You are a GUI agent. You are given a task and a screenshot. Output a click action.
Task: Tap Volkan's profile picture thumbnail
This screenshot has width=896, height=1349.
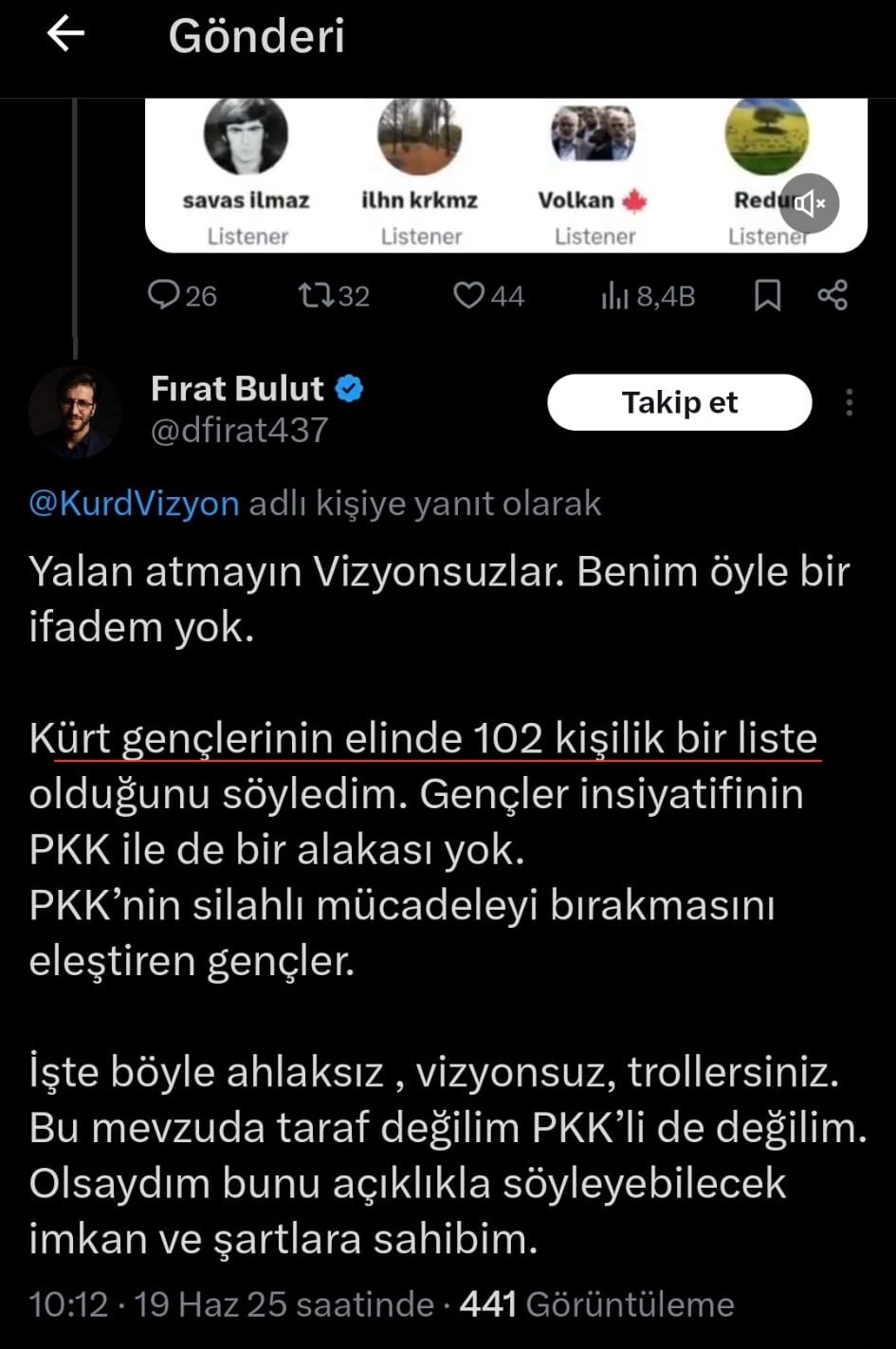point(594,135)
